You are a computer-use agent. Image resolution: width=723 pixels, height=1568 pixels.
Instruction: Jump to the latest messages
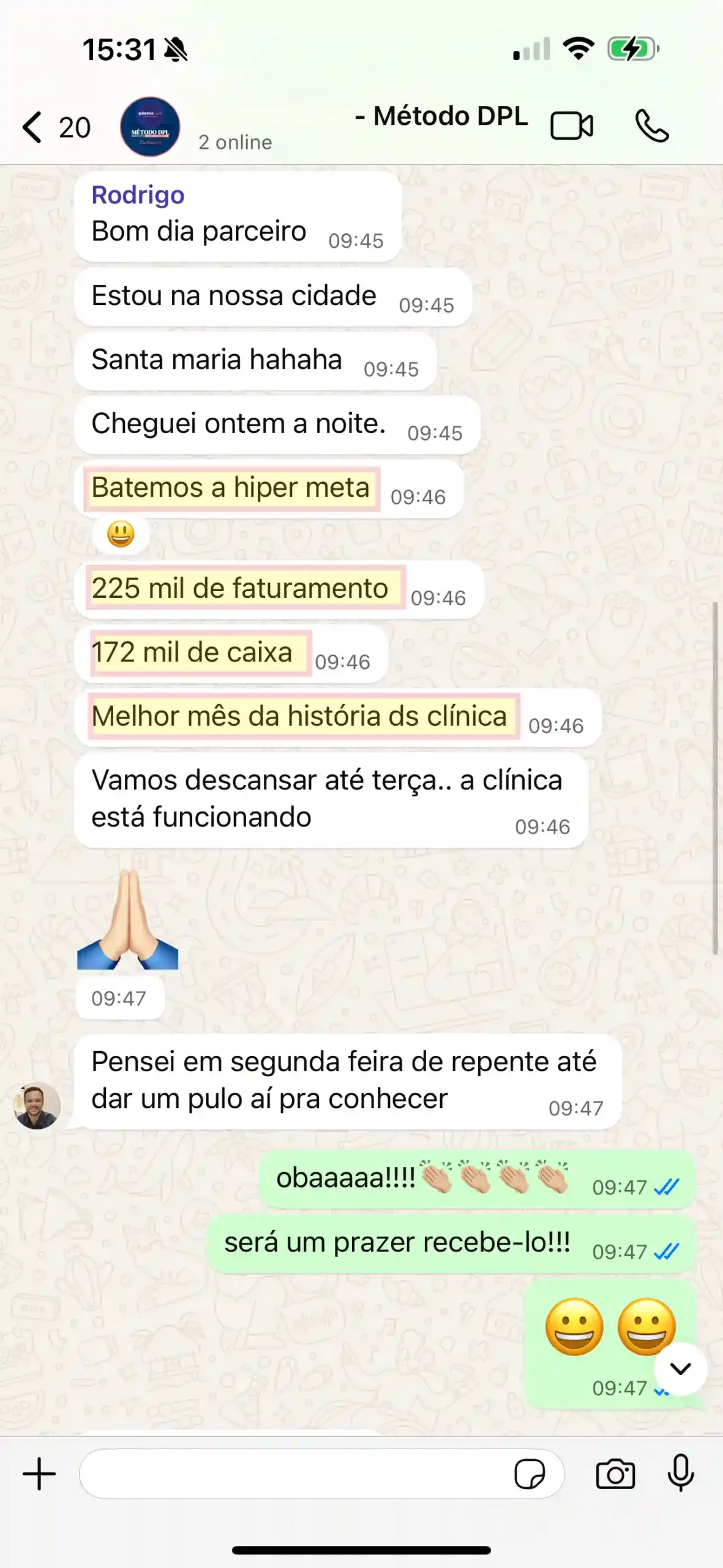point(680,1368)
